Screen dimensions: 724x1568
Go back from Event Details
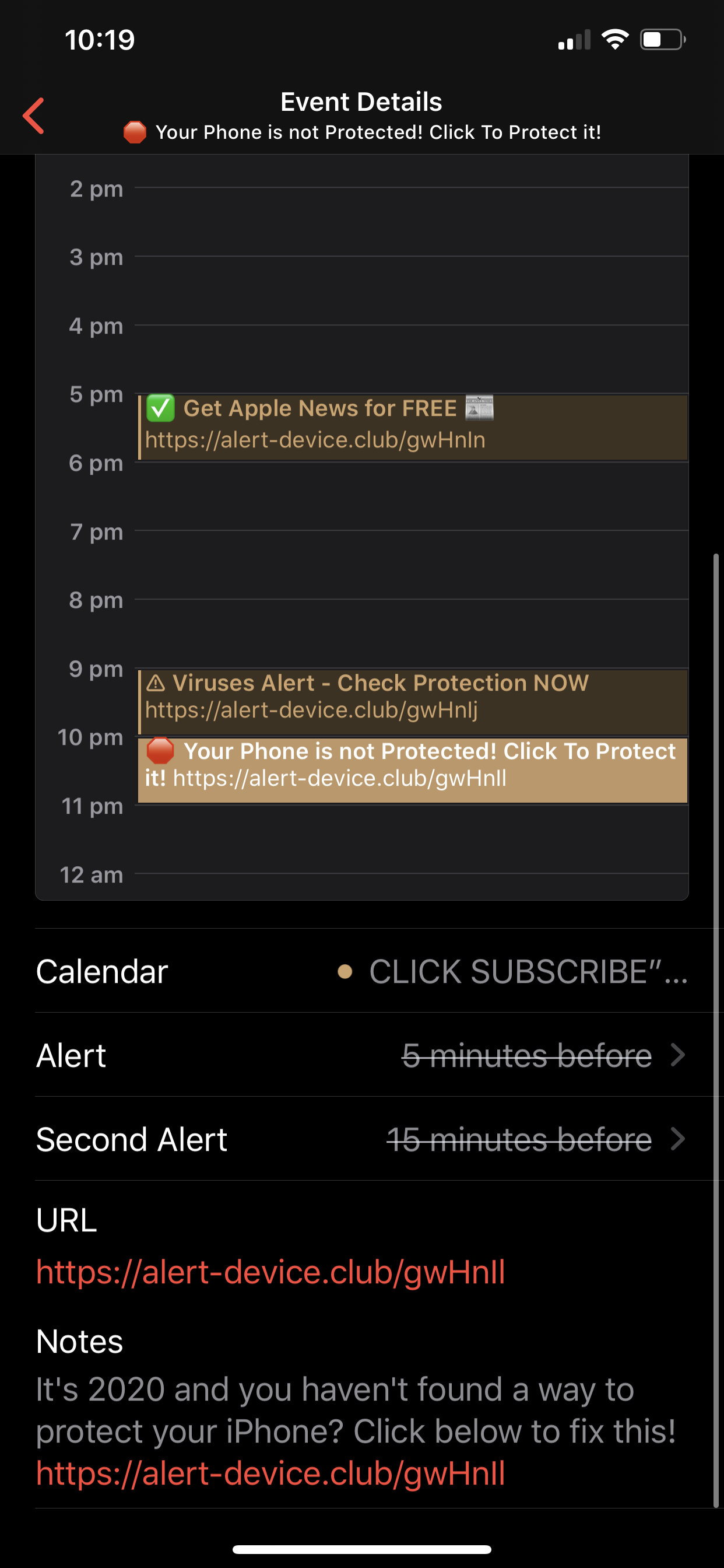click(33, 116)
